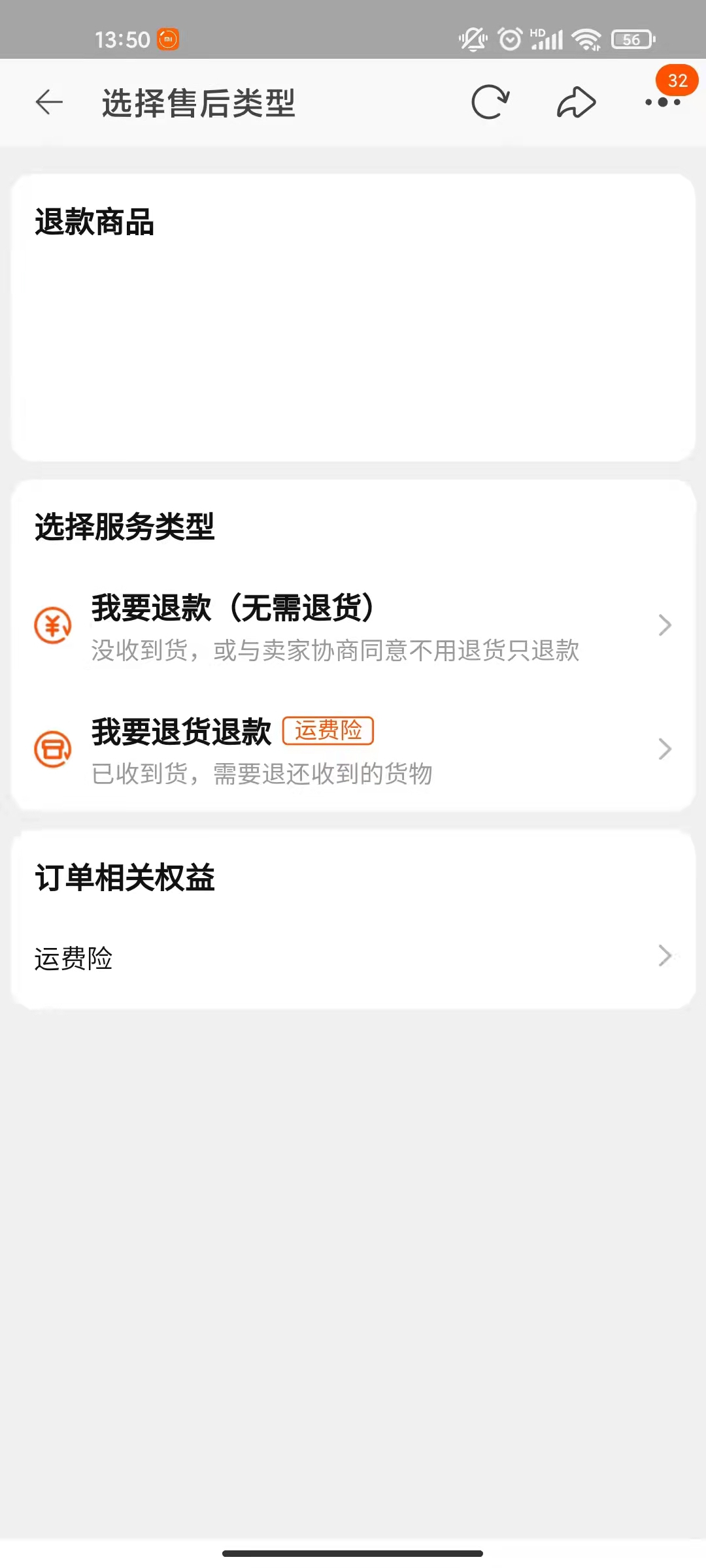Click the back arrow to return
706x1568 pixels.
(48, 101)
